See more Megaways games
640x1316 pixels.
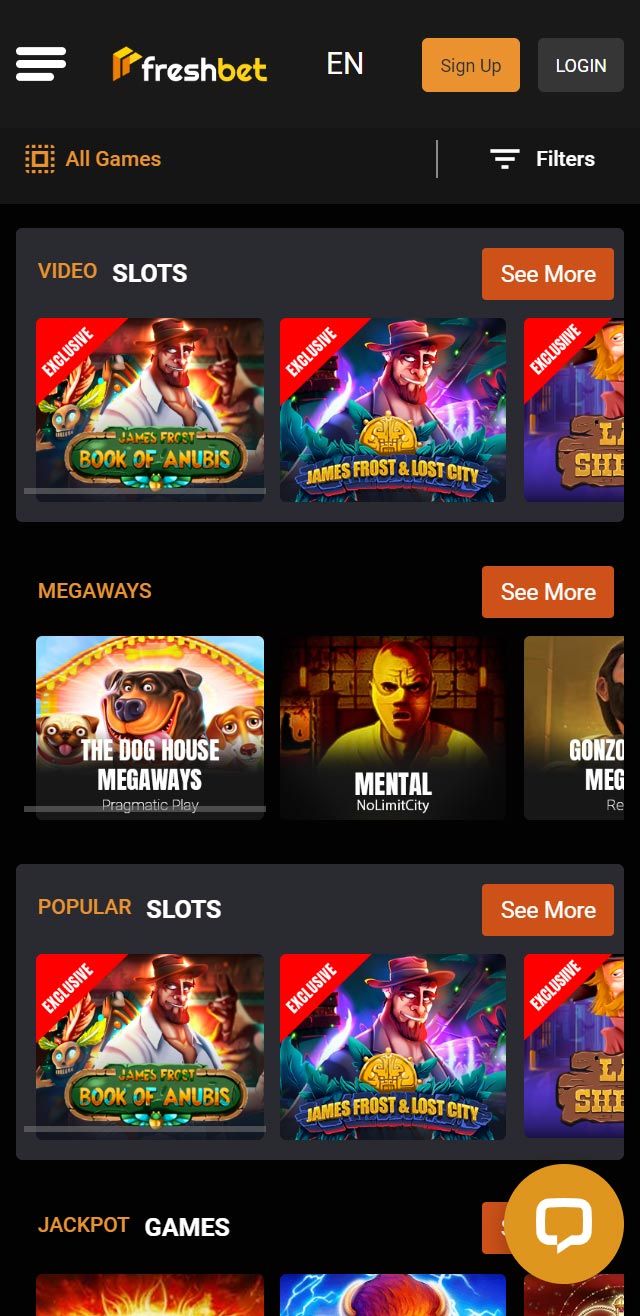click(547, 592)
